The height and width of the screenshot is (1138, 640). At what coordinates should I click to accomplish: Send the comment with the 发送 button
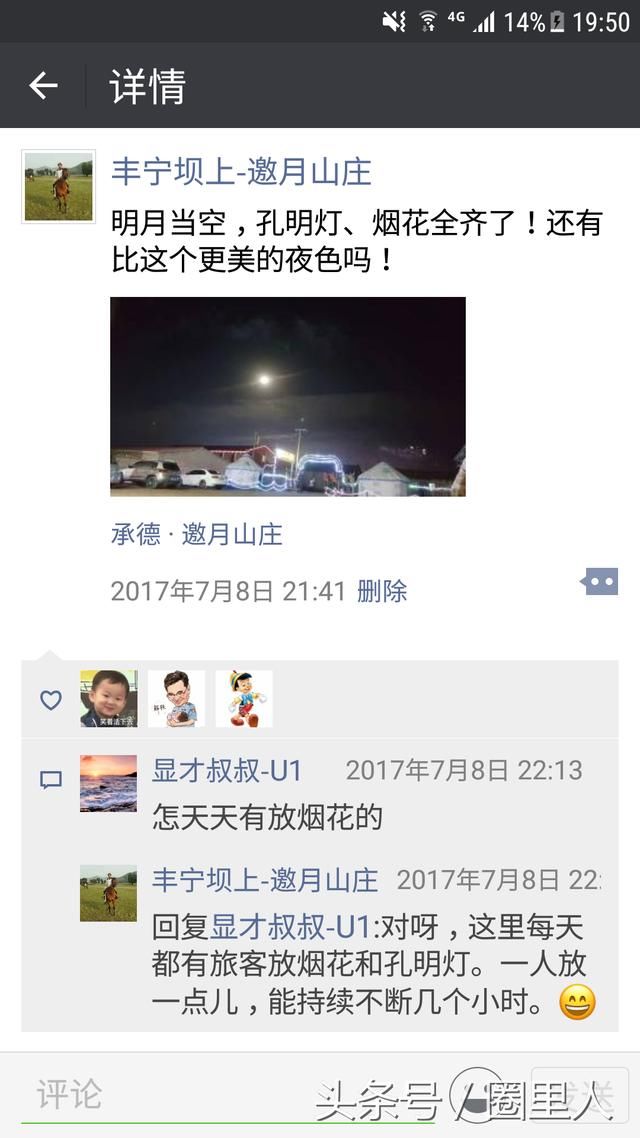coord(580,1094)
